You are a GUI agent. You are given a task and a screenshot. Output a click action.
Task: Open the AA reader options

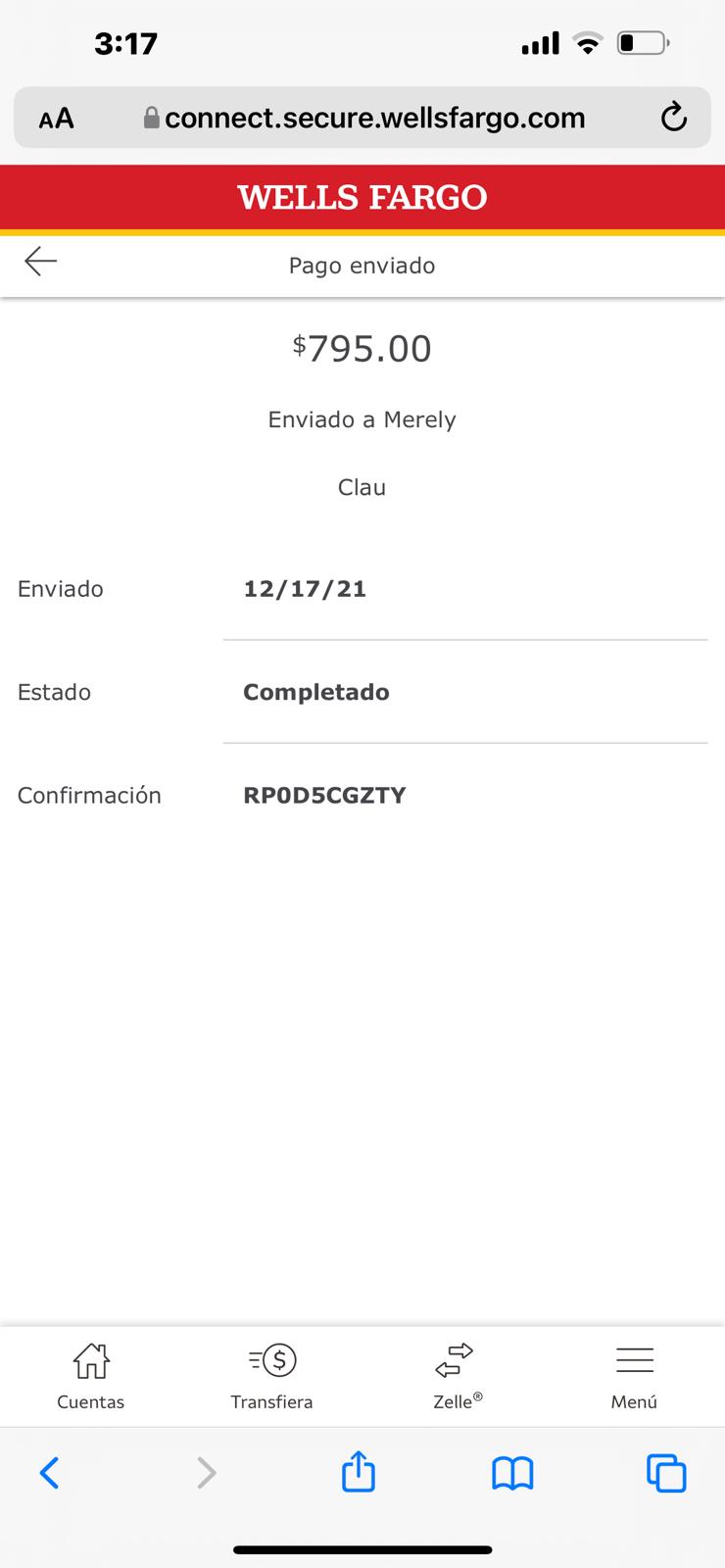(x=56, y=119)
